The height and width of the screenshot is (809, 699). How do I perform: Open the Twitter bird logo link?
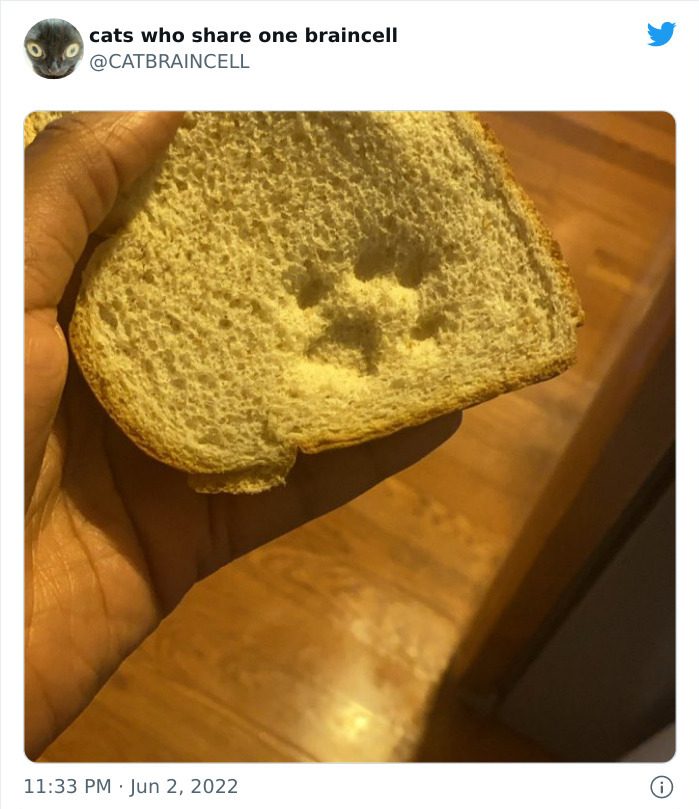point(661,34)
